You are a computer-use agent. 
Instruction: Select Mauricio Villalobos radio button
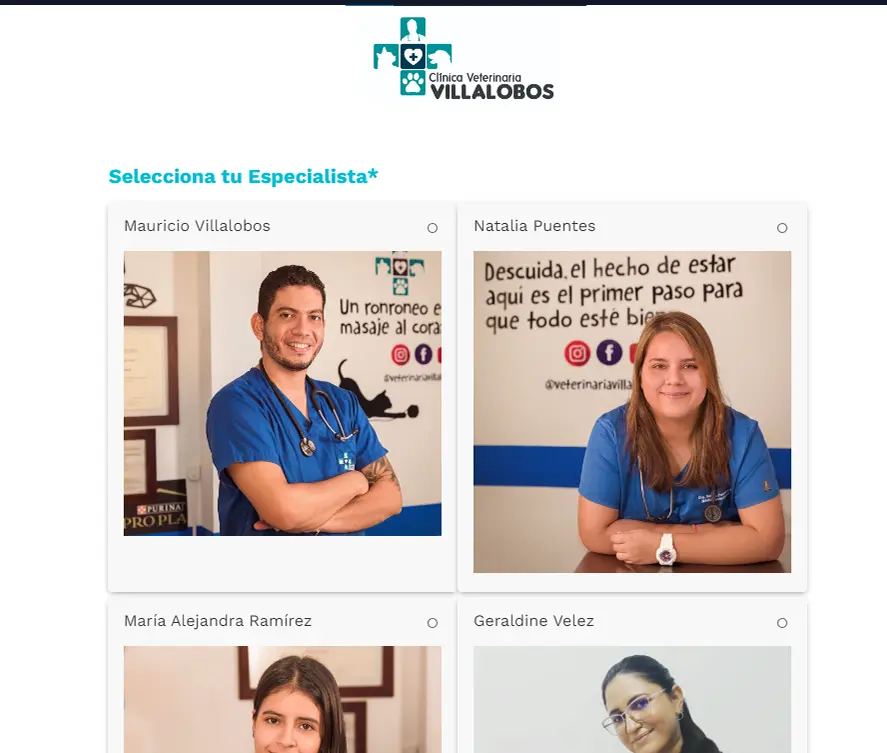(x=432, y=228)
